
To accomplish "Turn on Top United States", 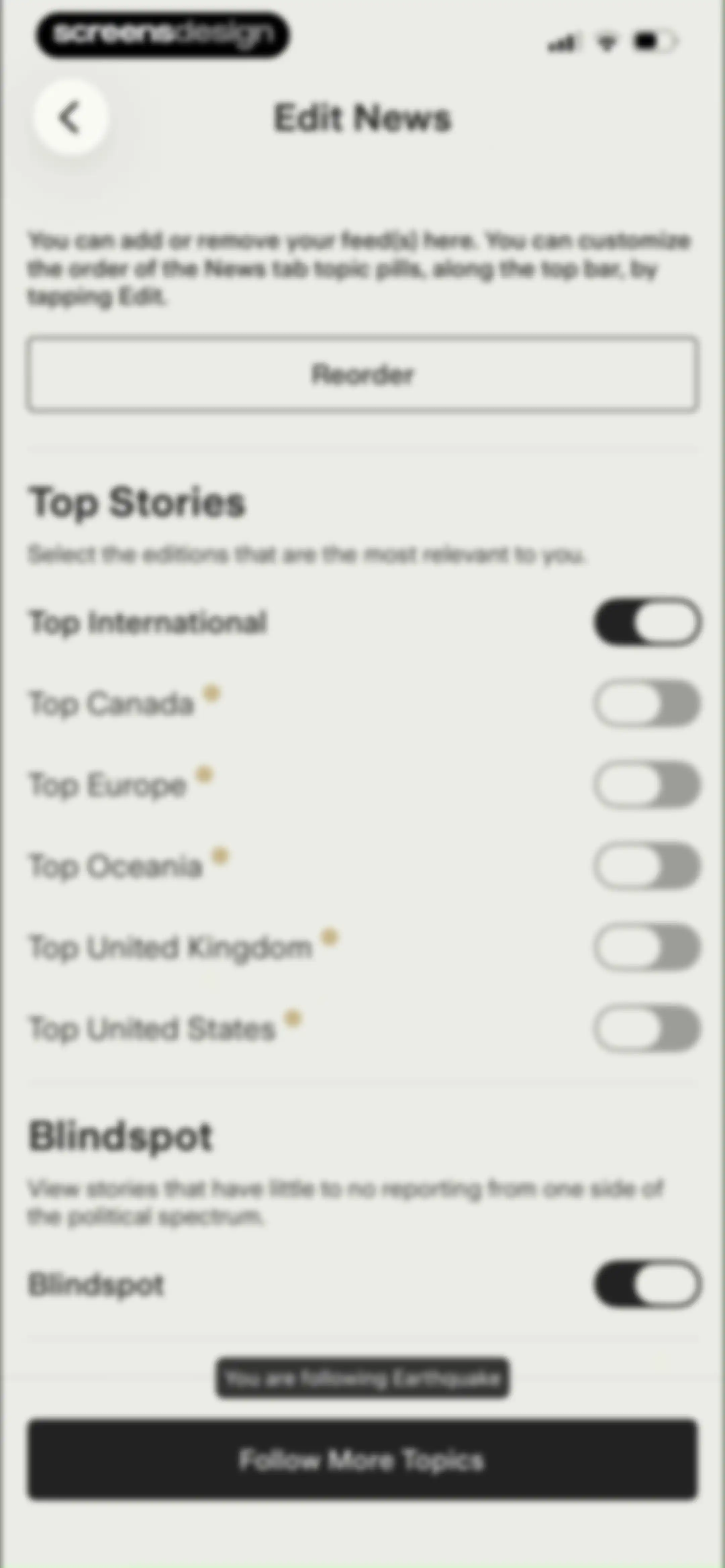I will click(x=647, y=1028).
